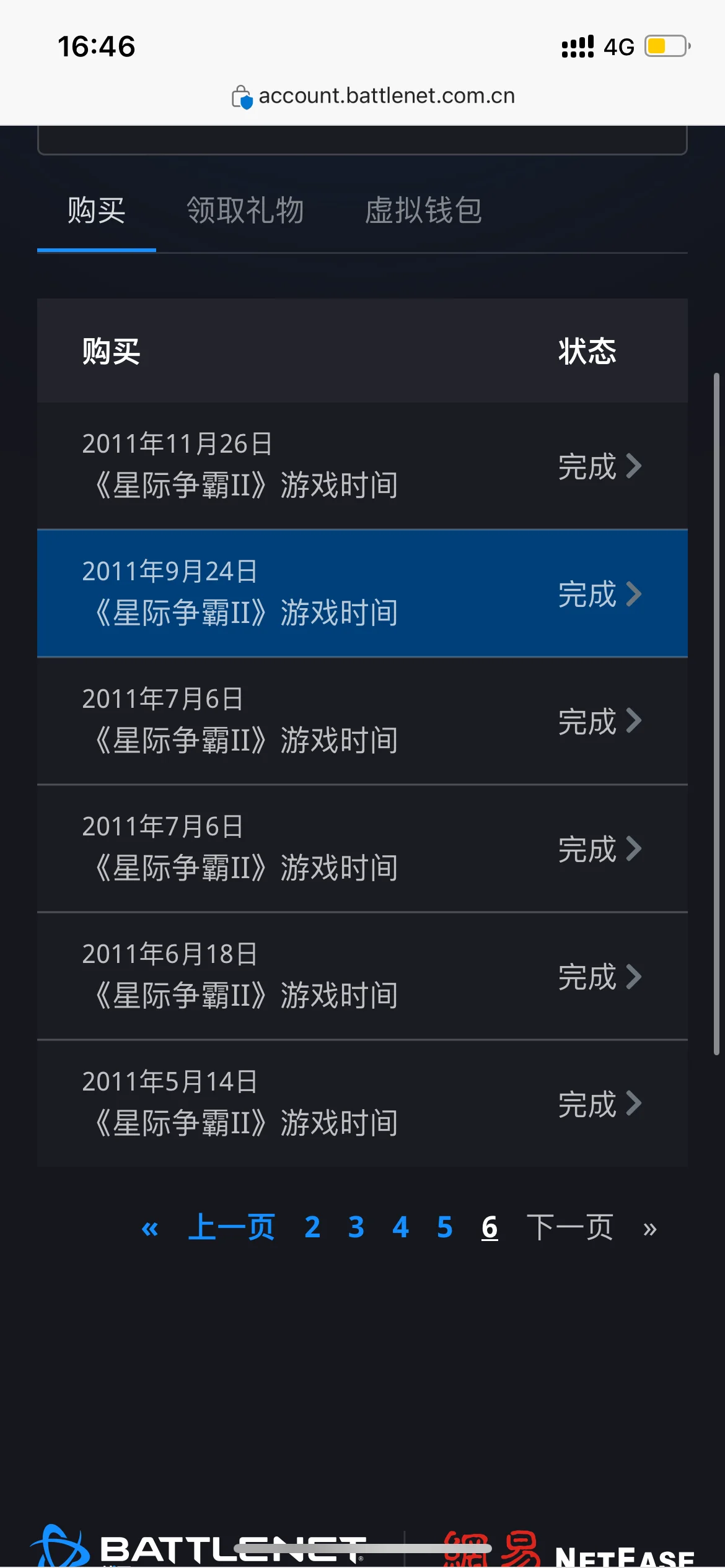The height and width of the screenshot is (1568, 725).
Task: Jump to page 2
Action: [x=312, y=1227]
